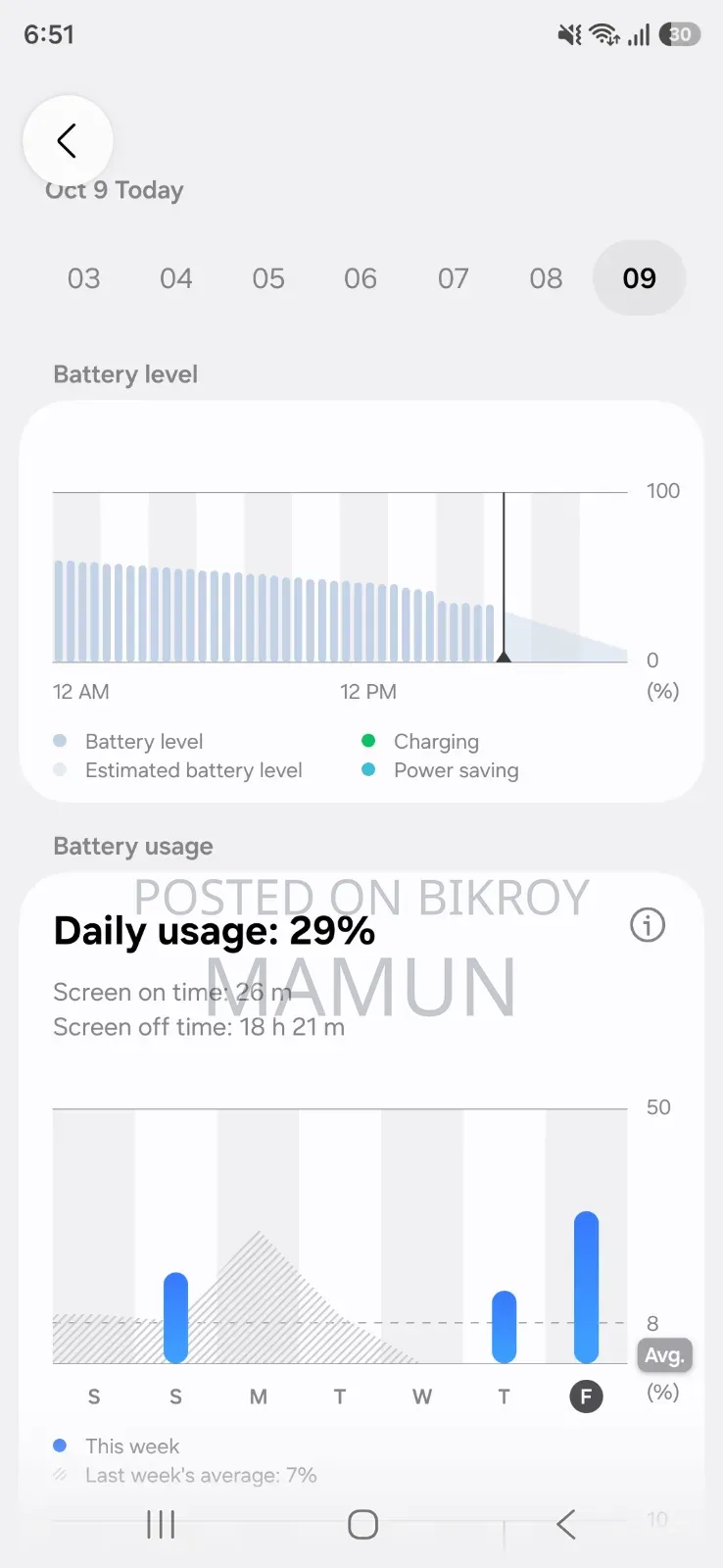Open recent apps from navigation bar
Screen dimensions: 723x1568
161,1524
